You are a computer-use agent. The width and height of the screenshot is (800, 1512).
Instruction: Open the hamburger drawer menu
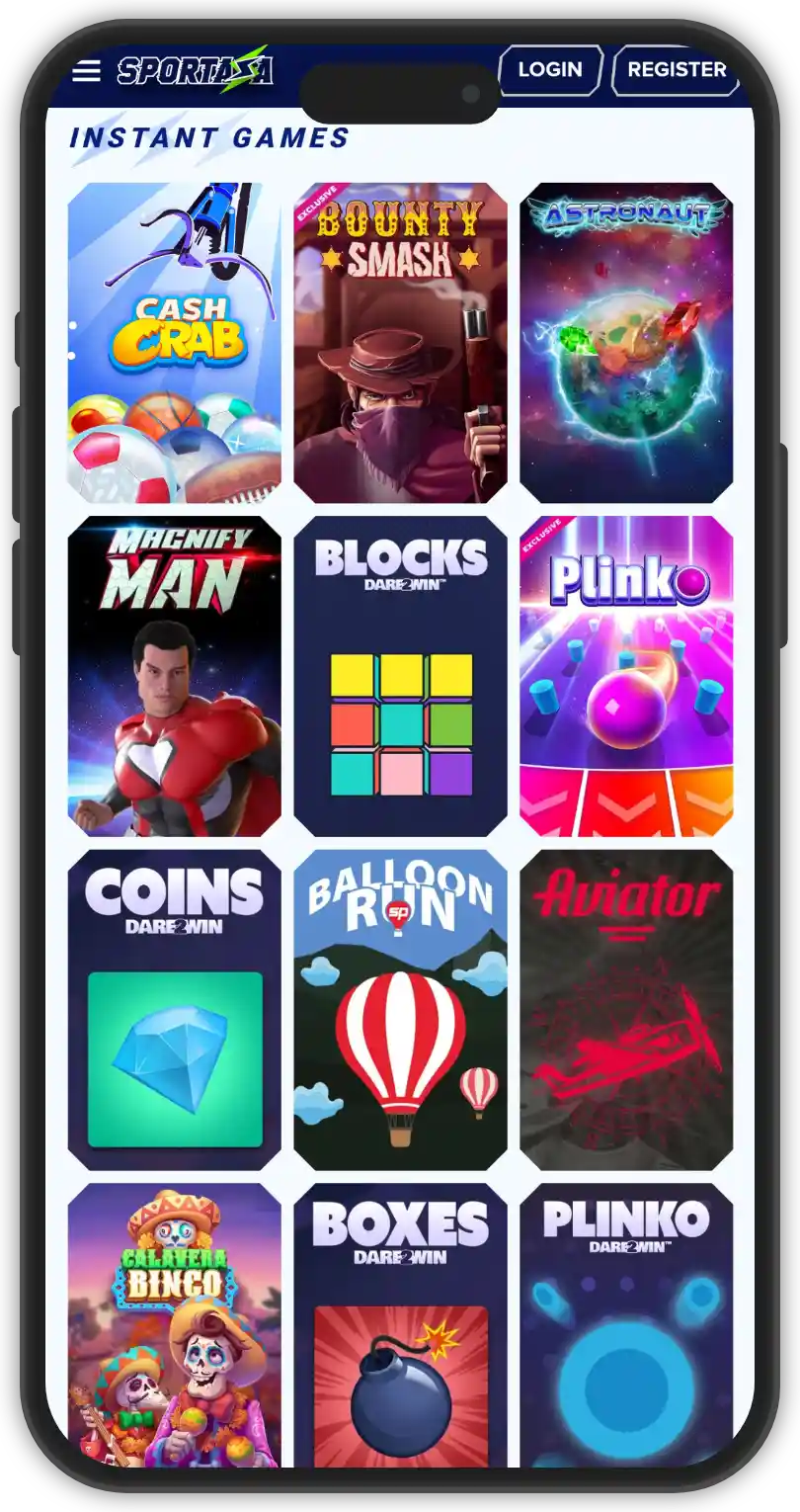pos(86,71)
